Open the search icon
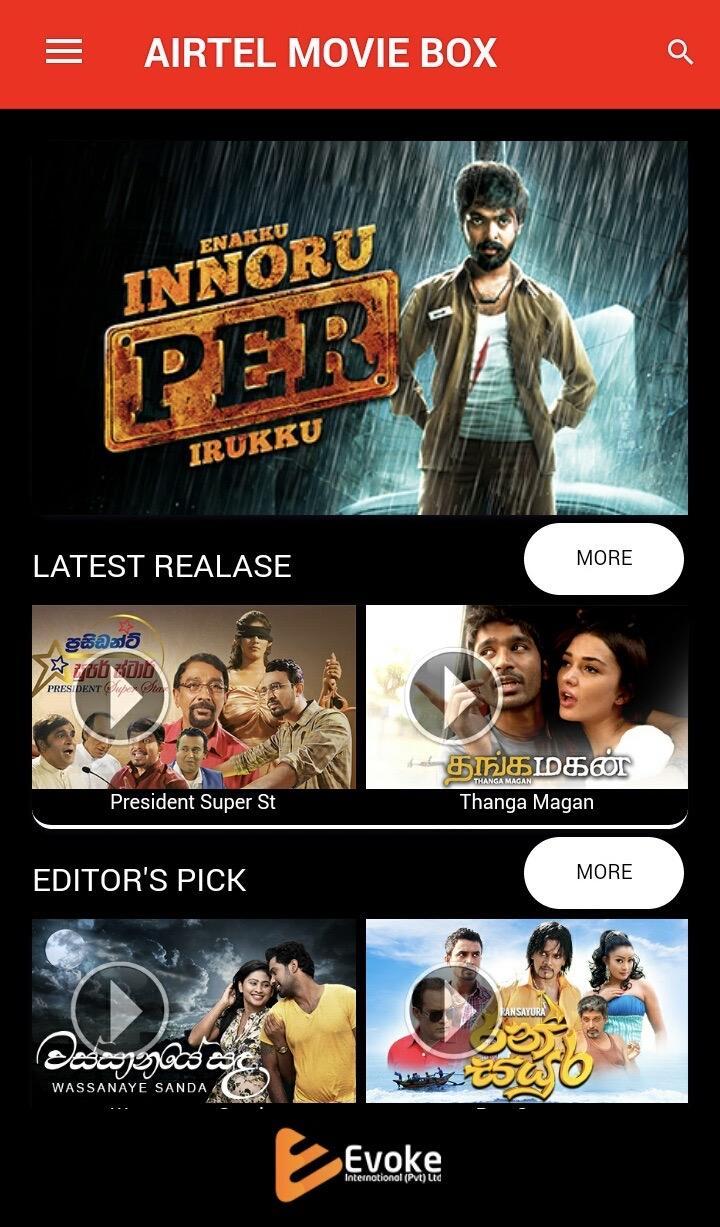 [680, 53]
